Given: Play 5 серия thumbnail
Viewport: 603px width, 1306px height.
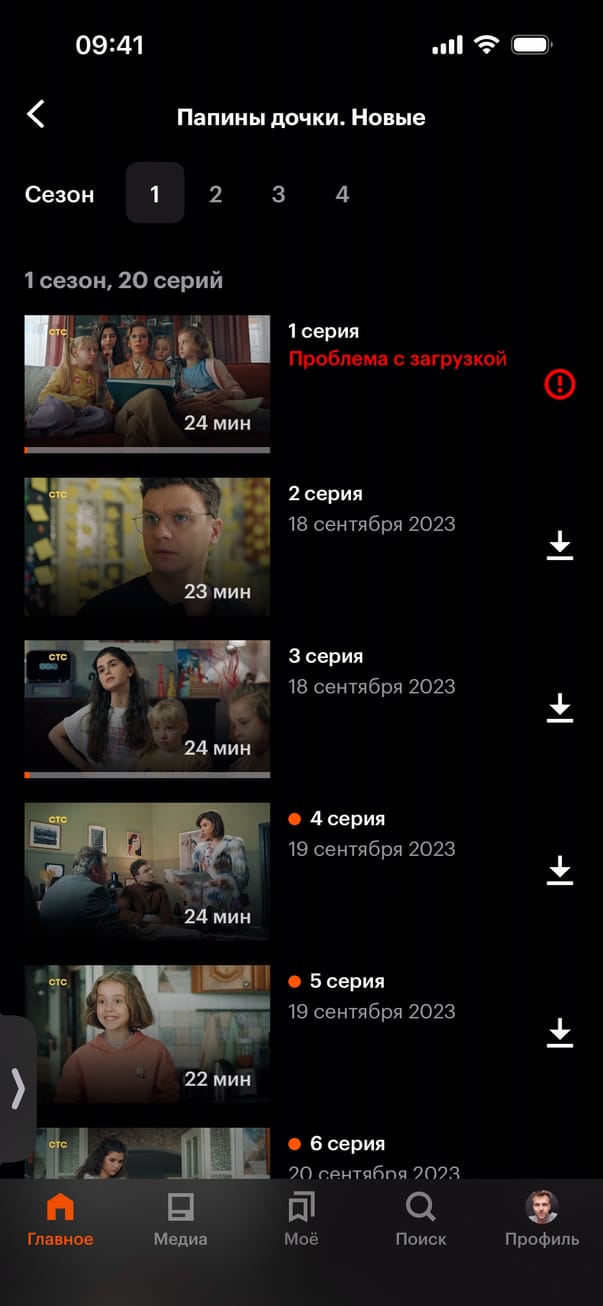Looking at the screenshot, I should 147,1033.
